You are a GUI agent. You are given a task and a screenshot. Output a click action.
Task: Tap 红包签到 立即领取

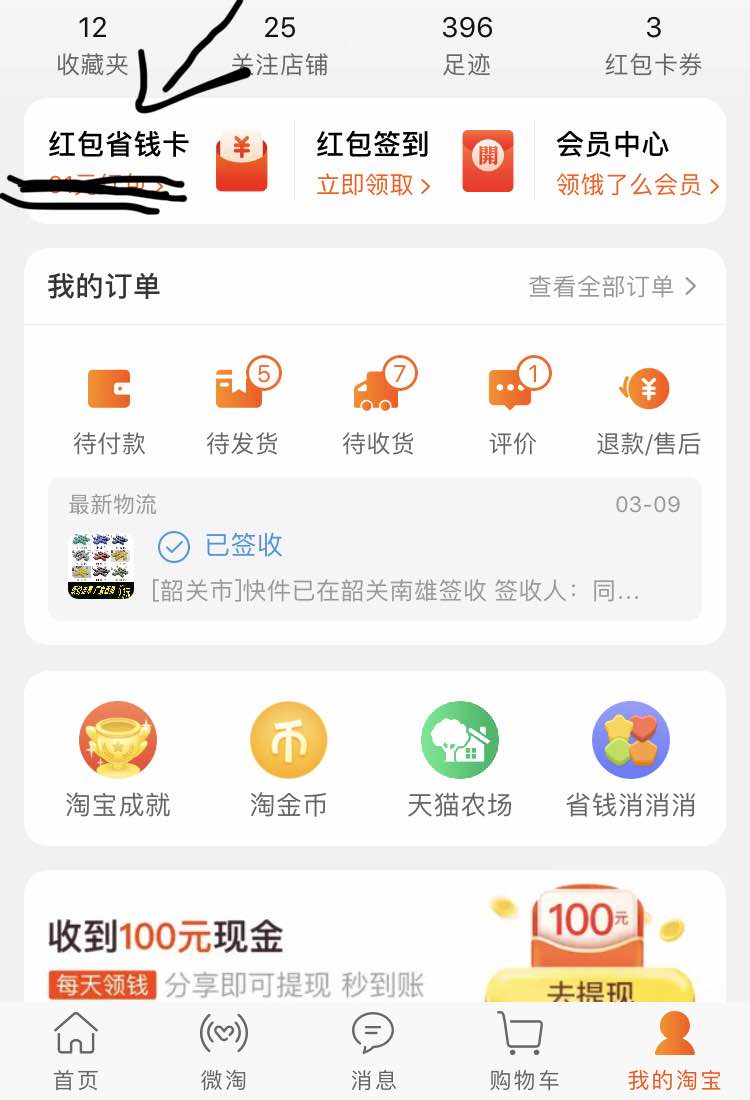374,185
